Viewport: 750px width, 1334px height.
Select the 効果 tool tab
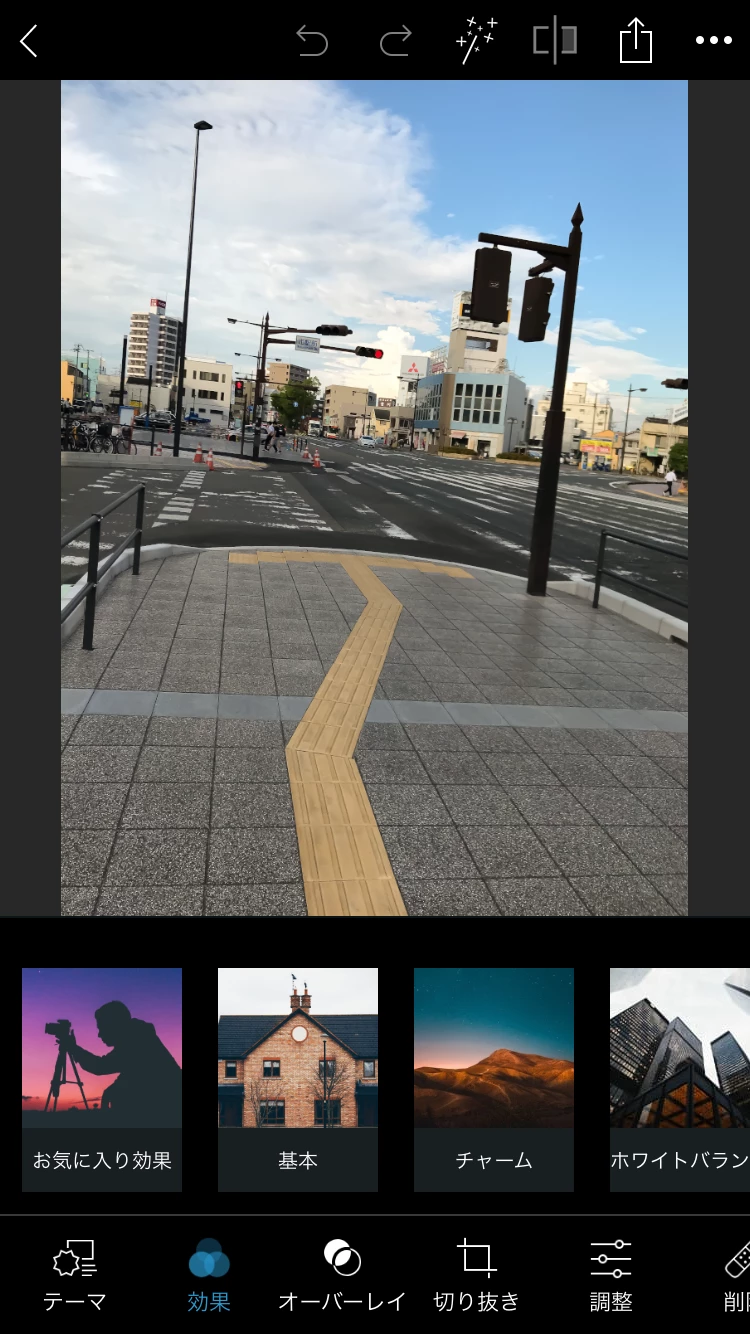coord(209,1274)
